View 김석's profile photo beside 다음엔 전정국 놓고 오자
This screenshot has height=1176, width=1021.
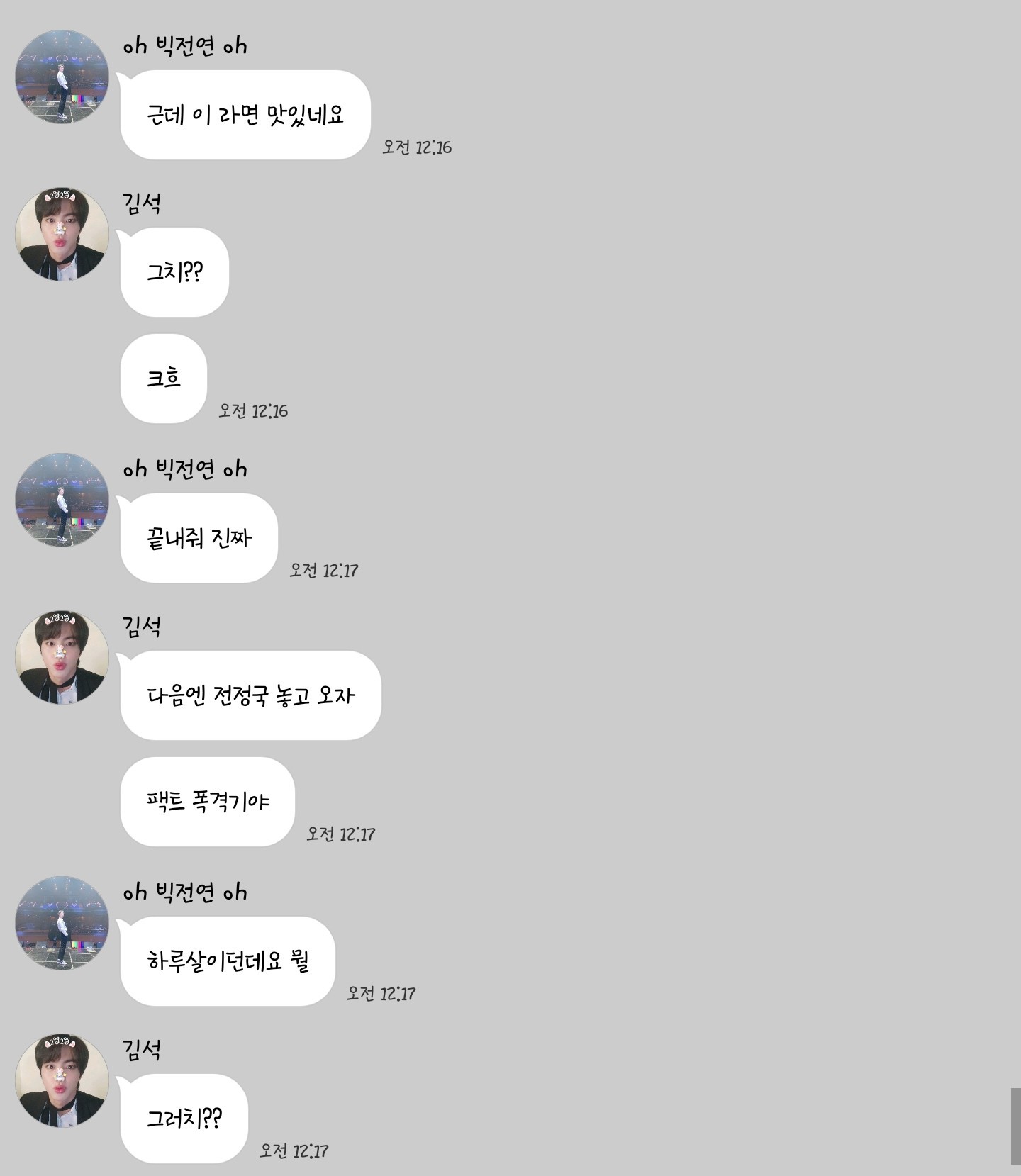point(62,657)
